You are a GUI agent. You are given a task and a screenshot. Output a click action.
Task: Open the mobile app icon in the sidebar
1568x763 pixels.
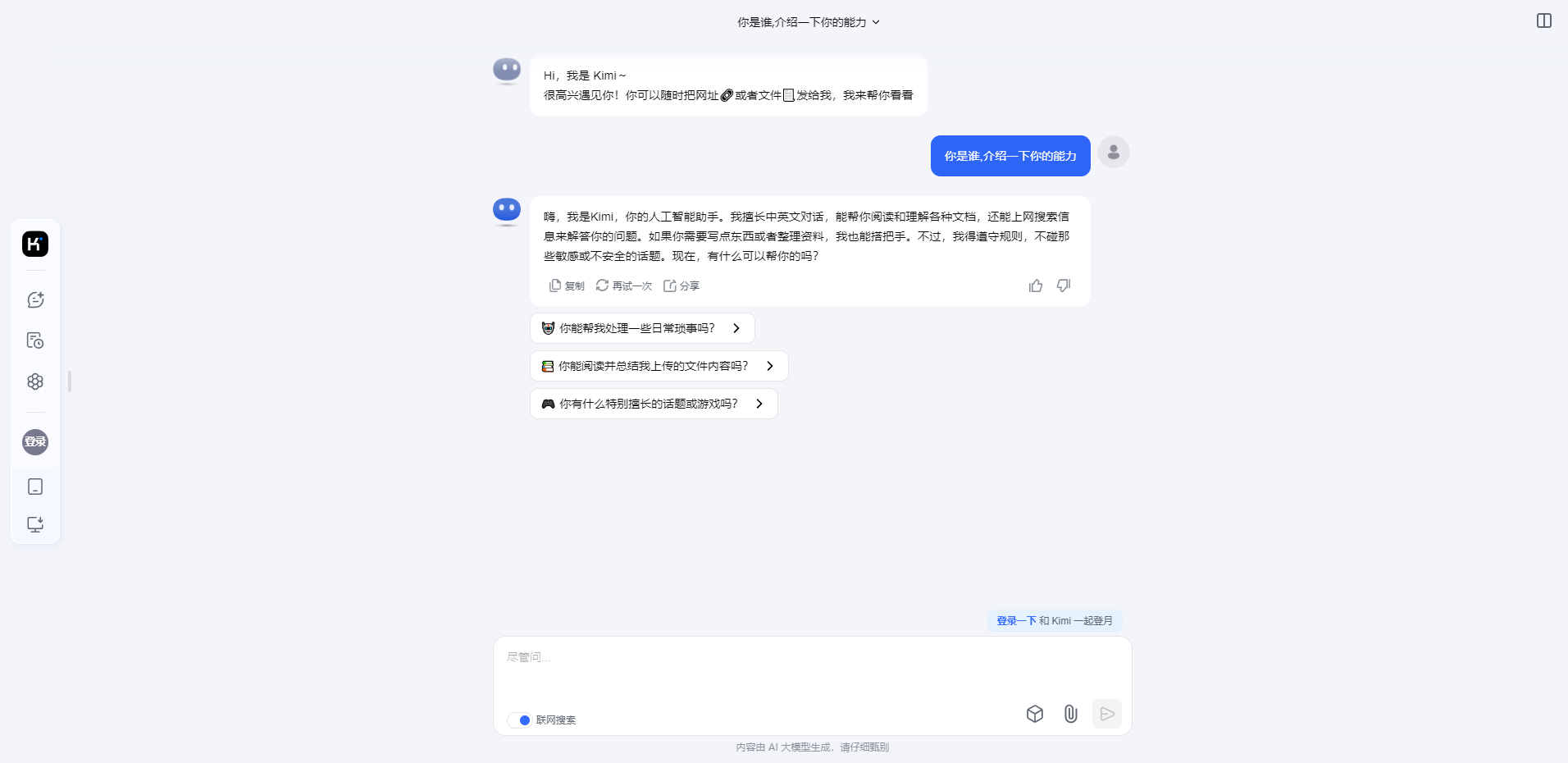(35, 487)
